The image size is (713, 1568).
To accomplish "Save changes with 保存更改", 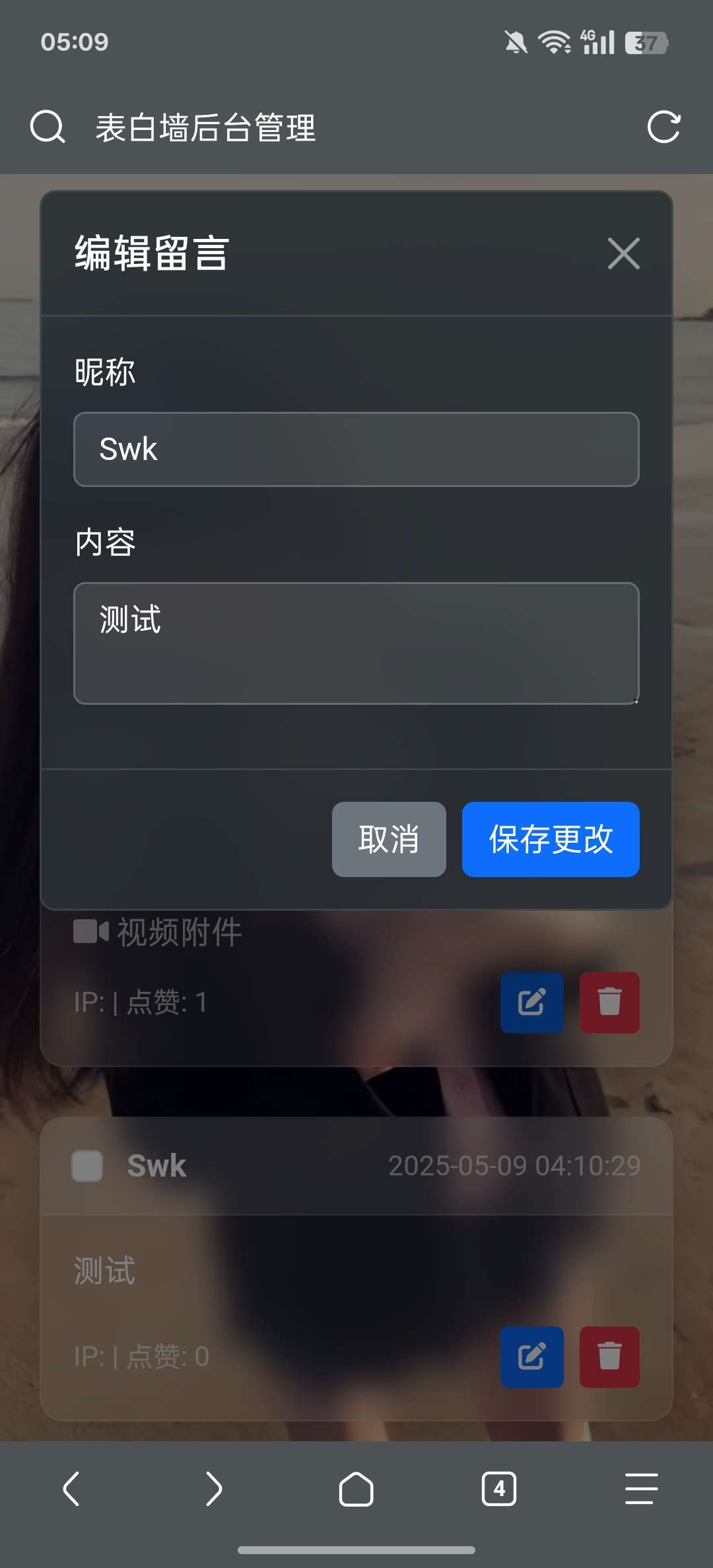I will click(x=551, y=839).
